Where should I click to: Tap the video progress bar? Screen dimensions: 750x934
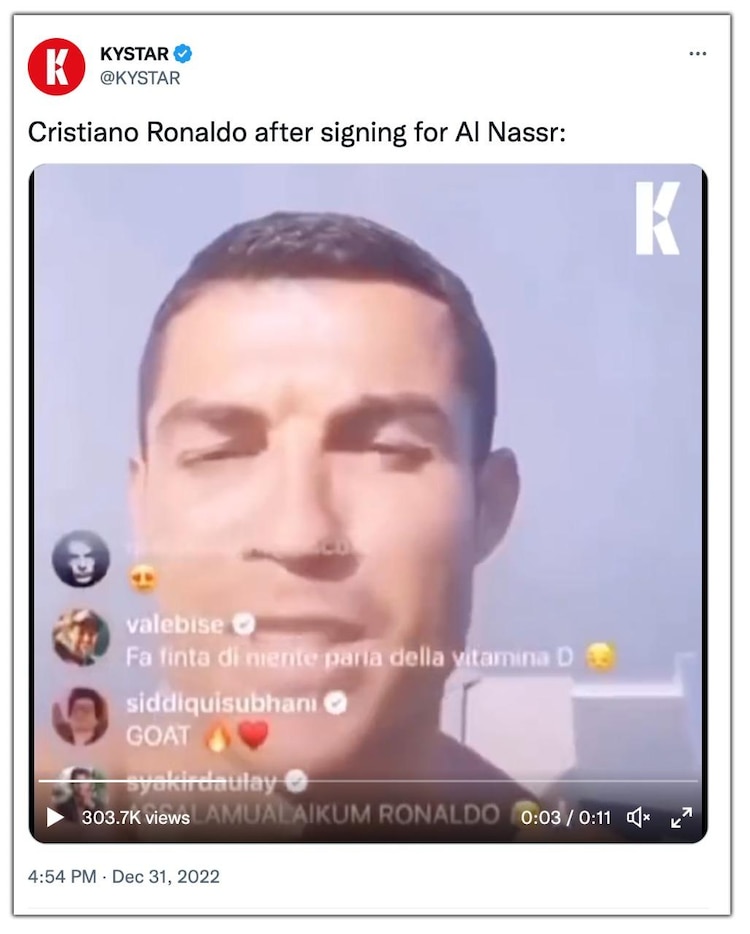click(x=368, y=780)
